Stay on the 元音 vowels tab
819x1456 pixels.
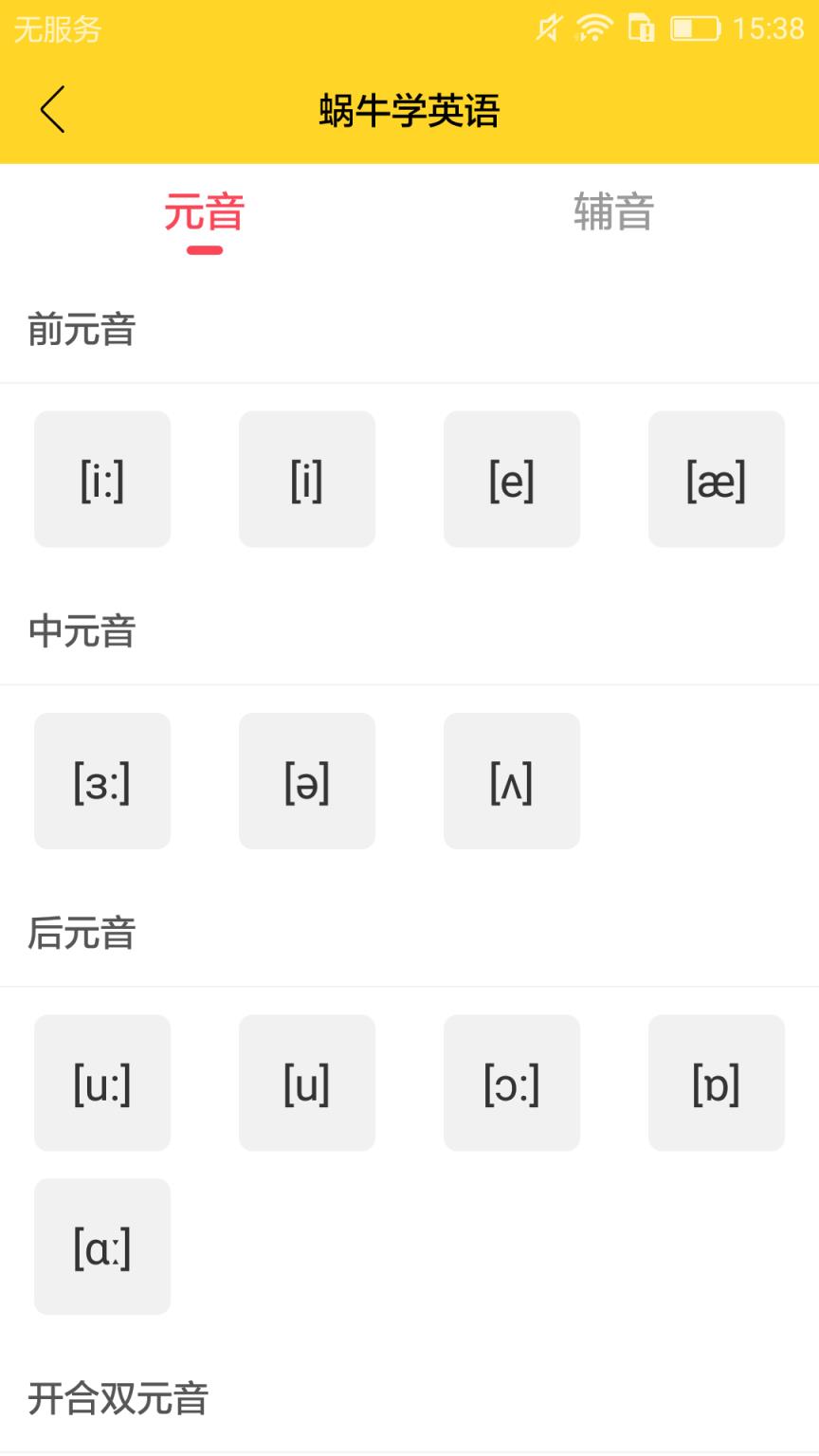coord(205,214)
